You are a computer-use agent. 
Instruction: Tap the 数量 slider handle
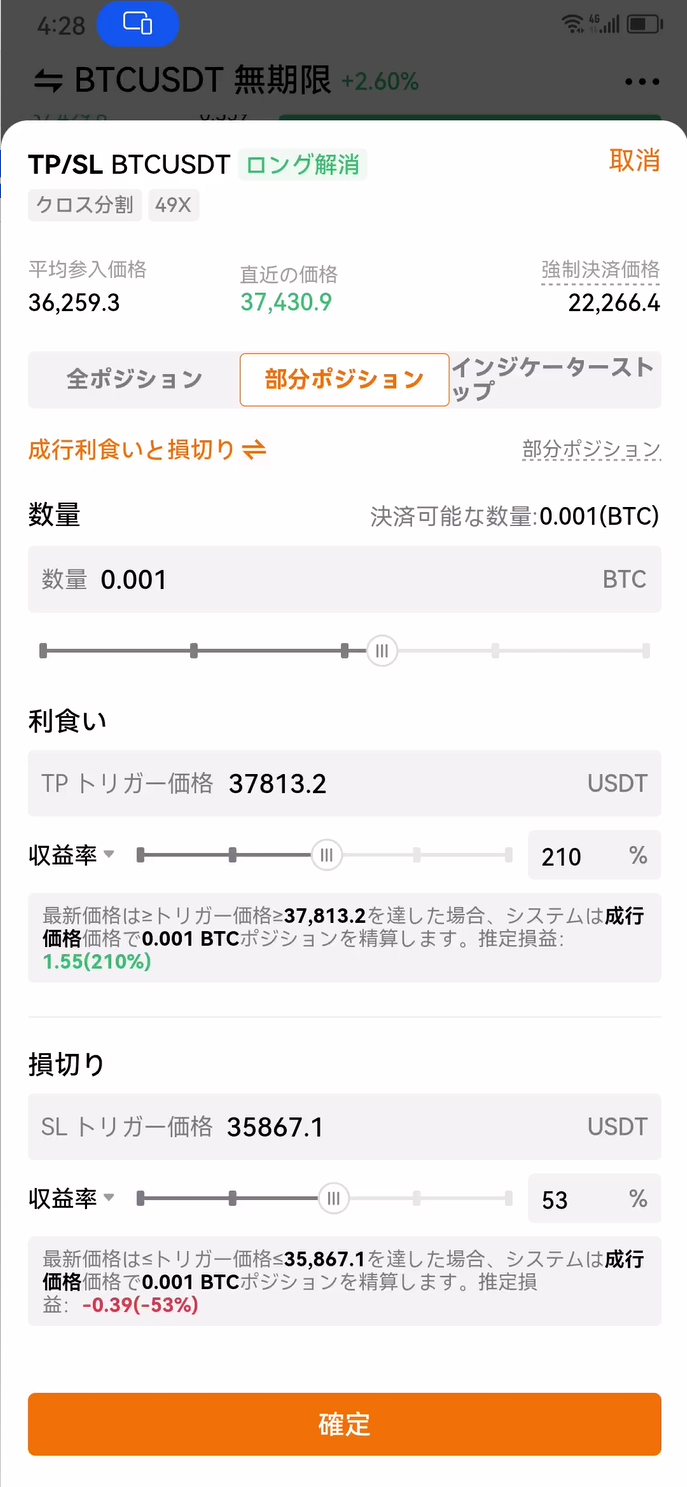click(x=381, y=651)
